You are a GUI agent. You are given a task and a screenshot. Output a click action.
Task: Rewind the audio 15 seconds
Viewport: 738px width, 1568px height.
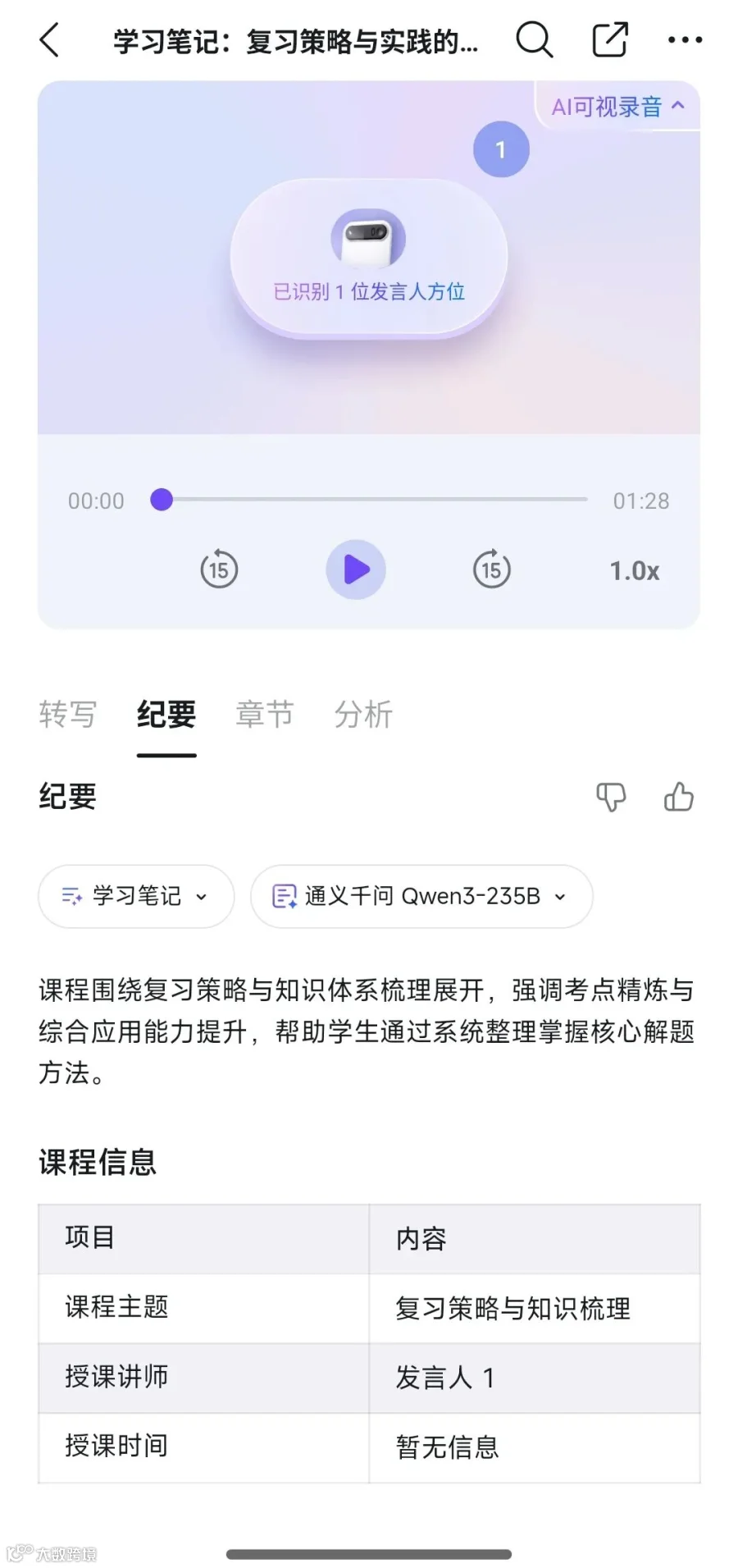219,569
